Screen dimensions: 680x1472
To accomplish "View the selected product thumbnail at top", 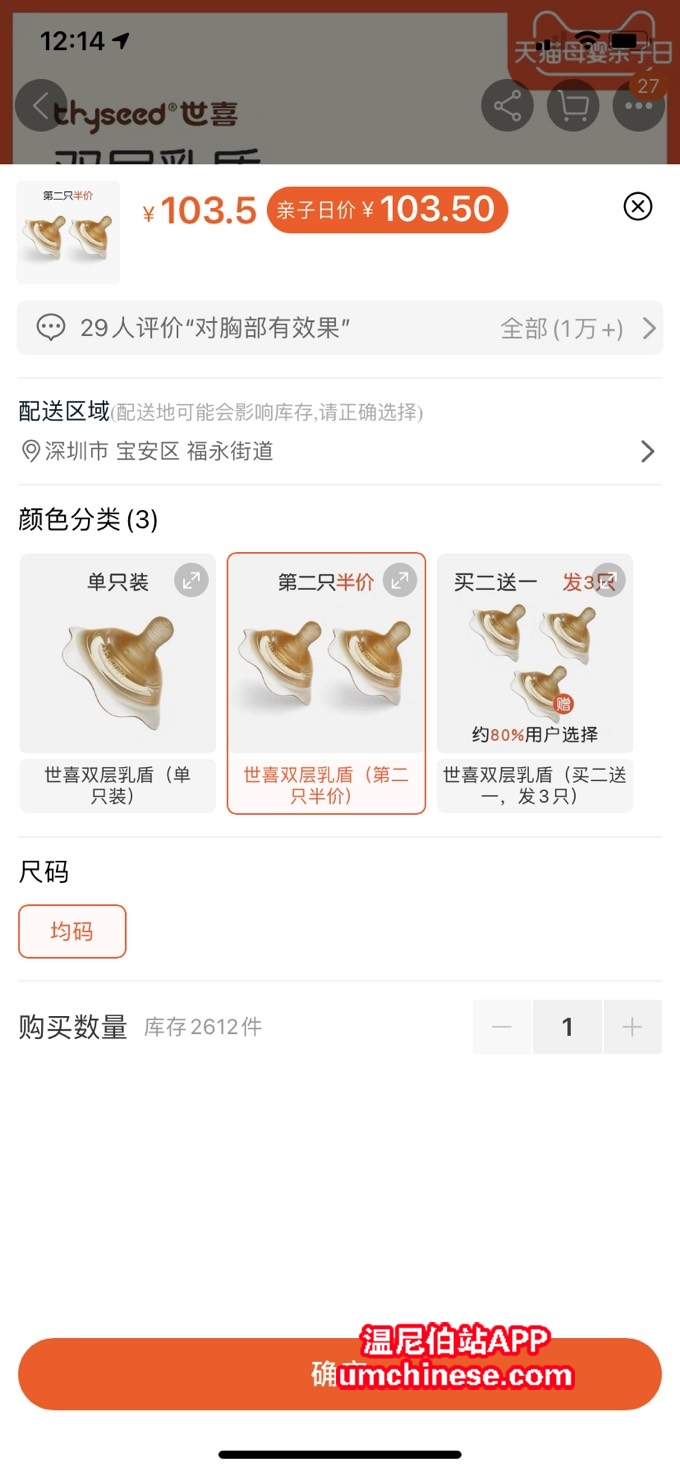I will point(68,232).
